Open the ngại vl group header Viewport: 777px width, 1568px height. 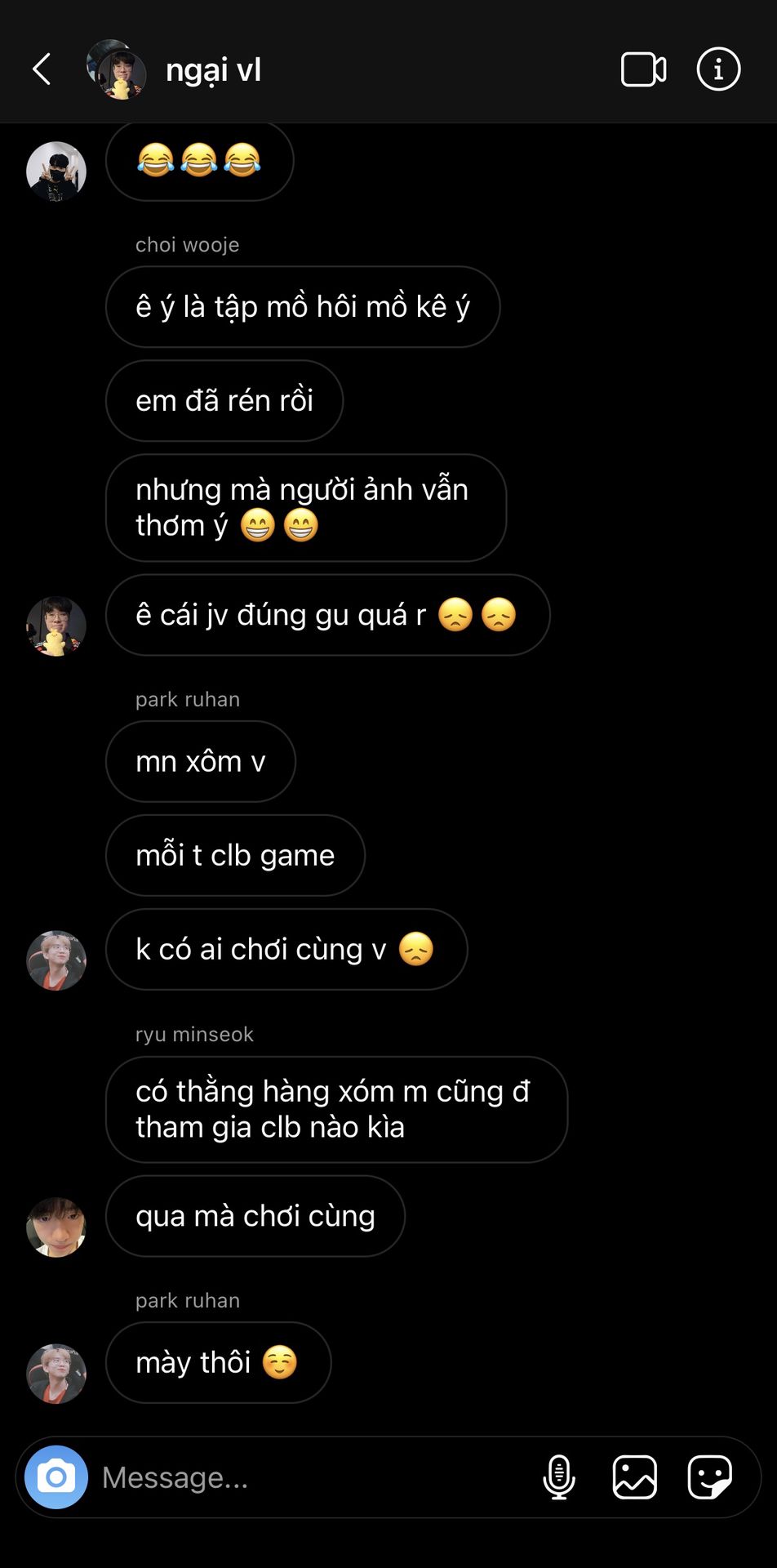tap(175, 69)
